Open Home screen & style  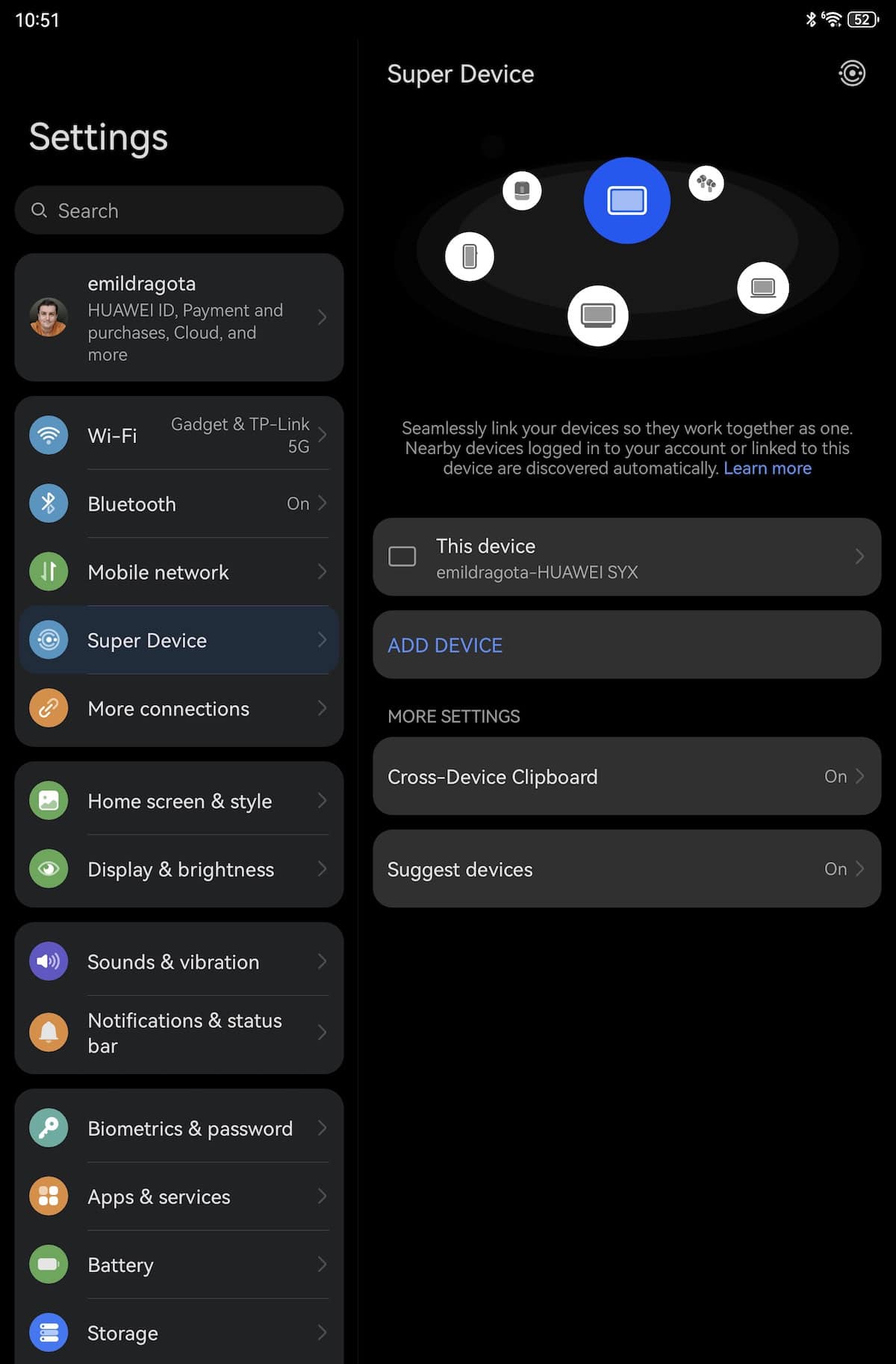179,801
